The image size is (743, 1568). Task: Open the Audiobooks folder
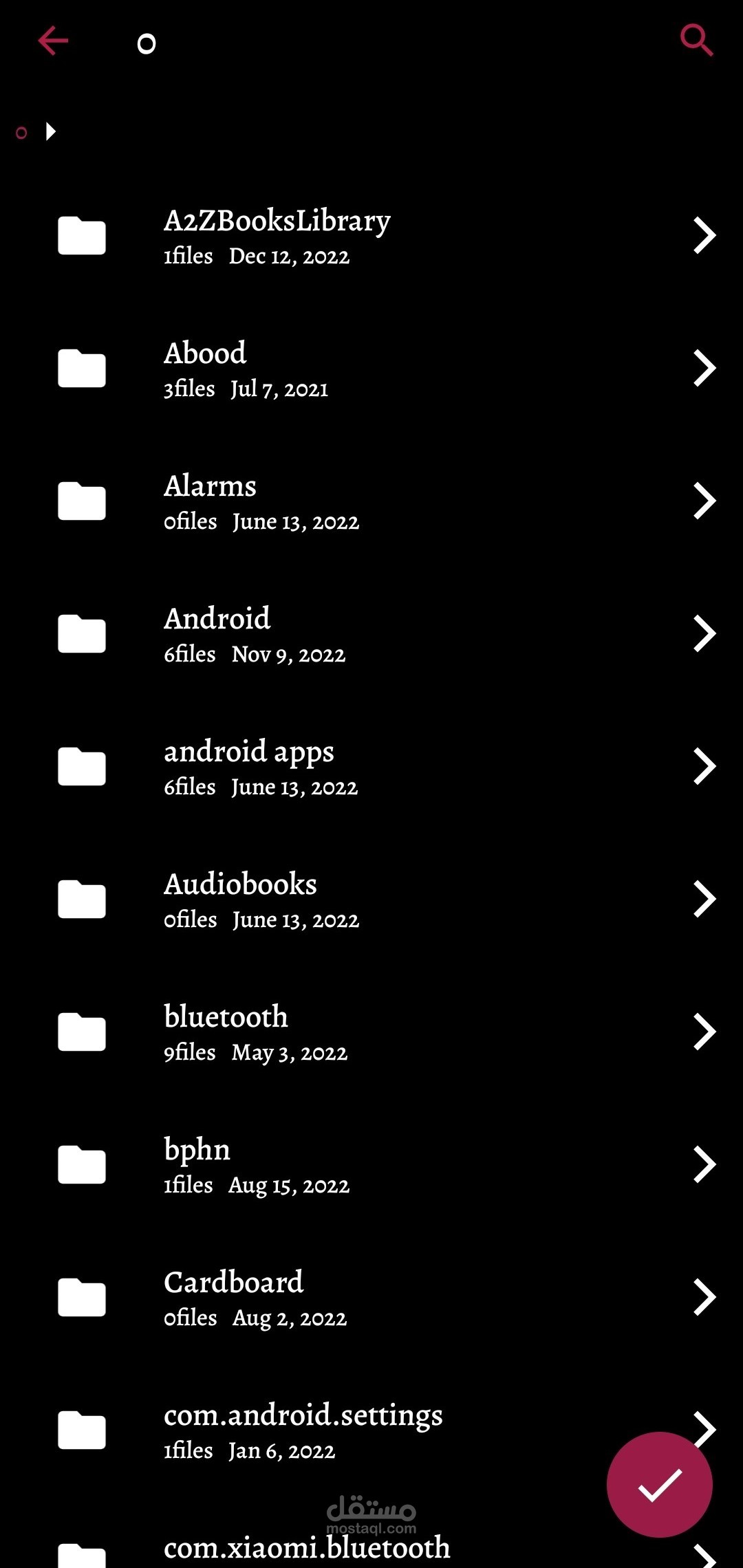[371, 900]
